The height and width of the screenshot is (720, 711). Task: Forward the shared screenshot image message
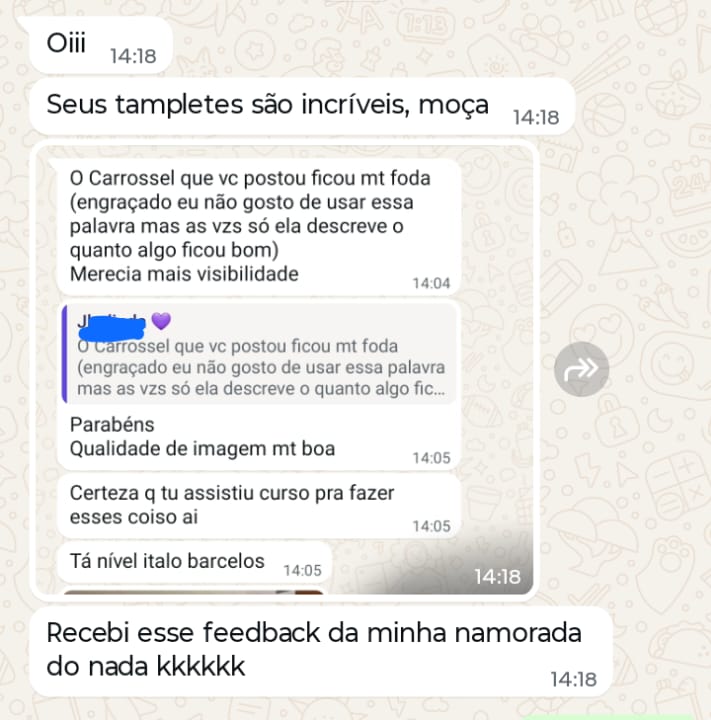pos(581,369)
